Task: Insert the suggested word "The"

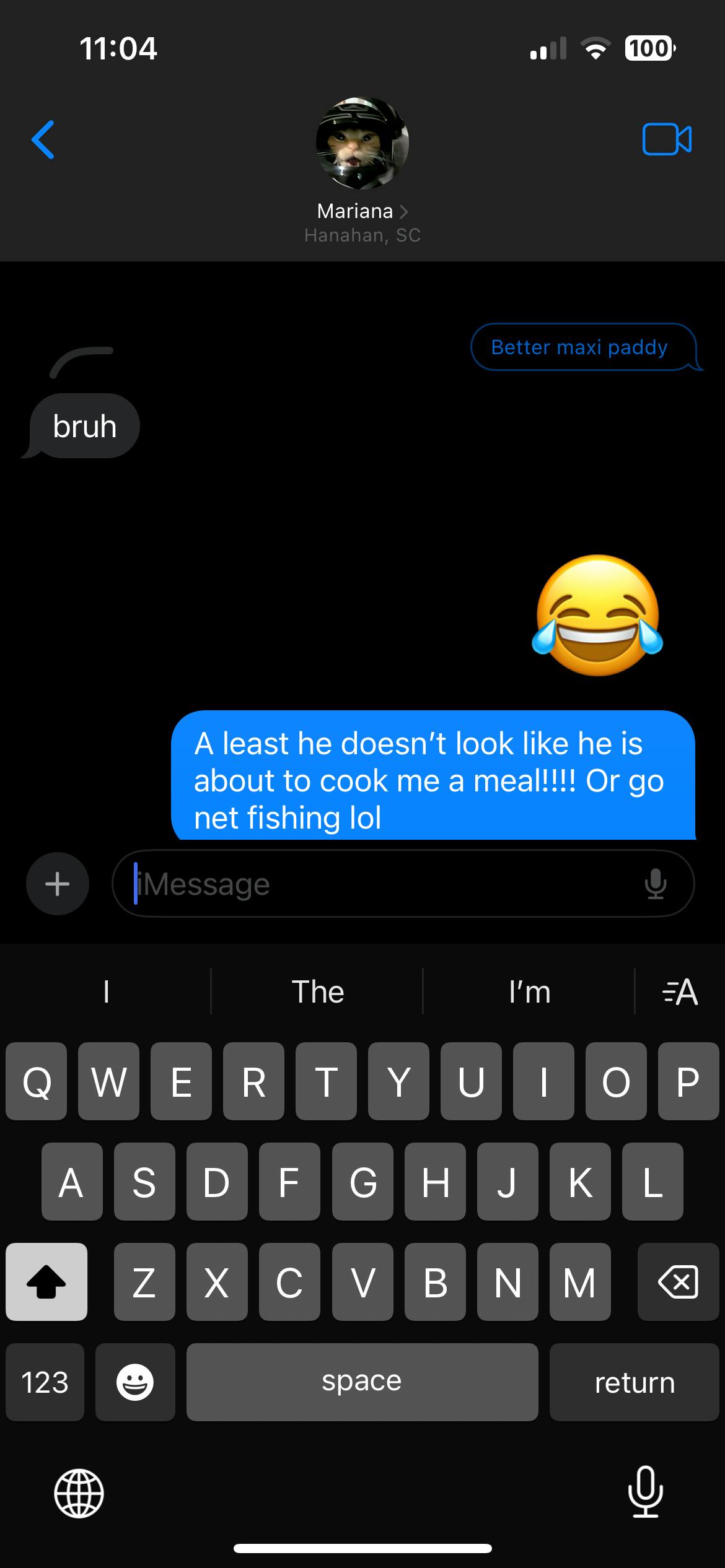Action: click(x=317, y=991)
